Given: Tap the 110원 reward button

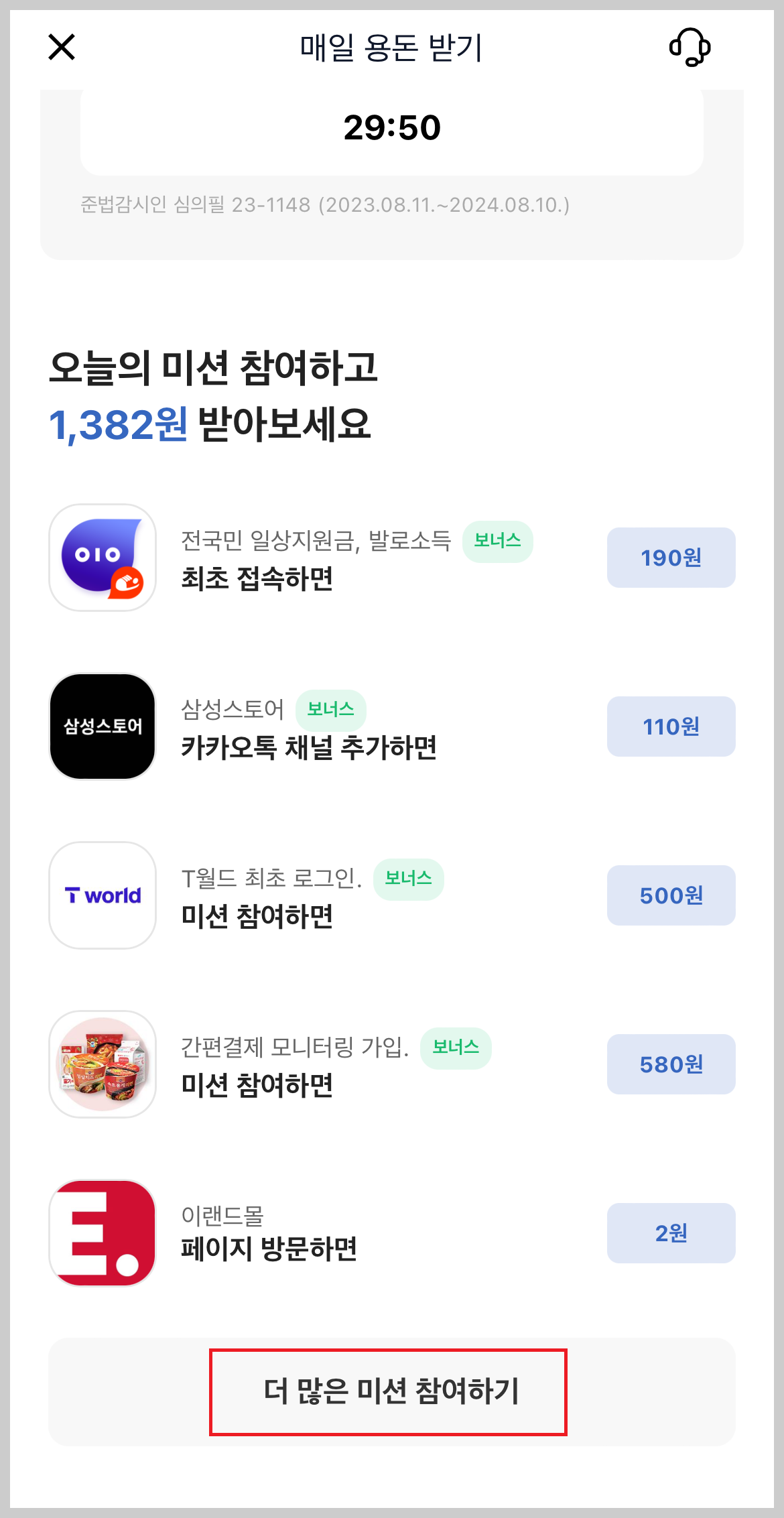Looking at the screenshot, I should [x=671, y=726].
